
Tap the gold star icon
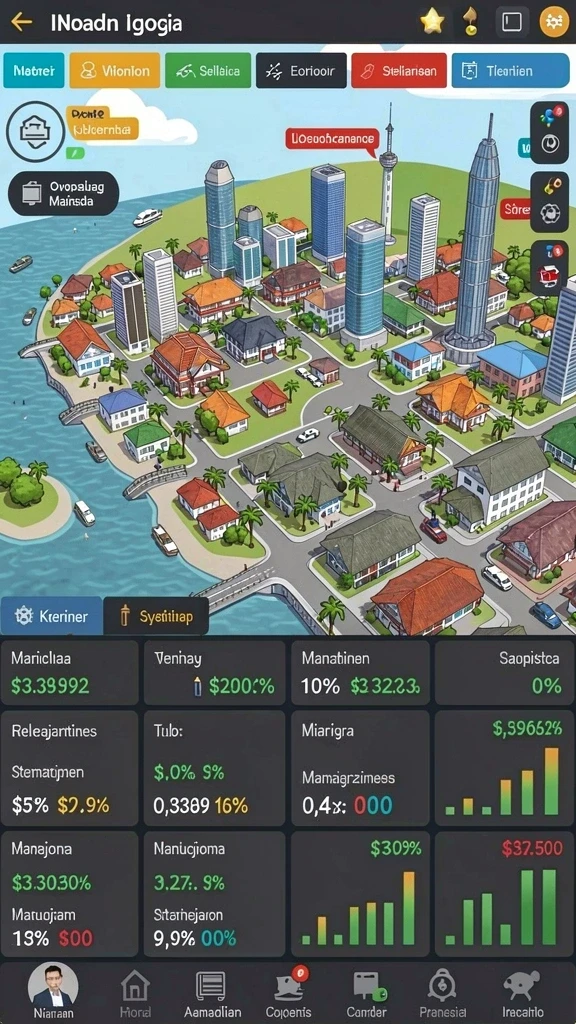coord(432,22)
